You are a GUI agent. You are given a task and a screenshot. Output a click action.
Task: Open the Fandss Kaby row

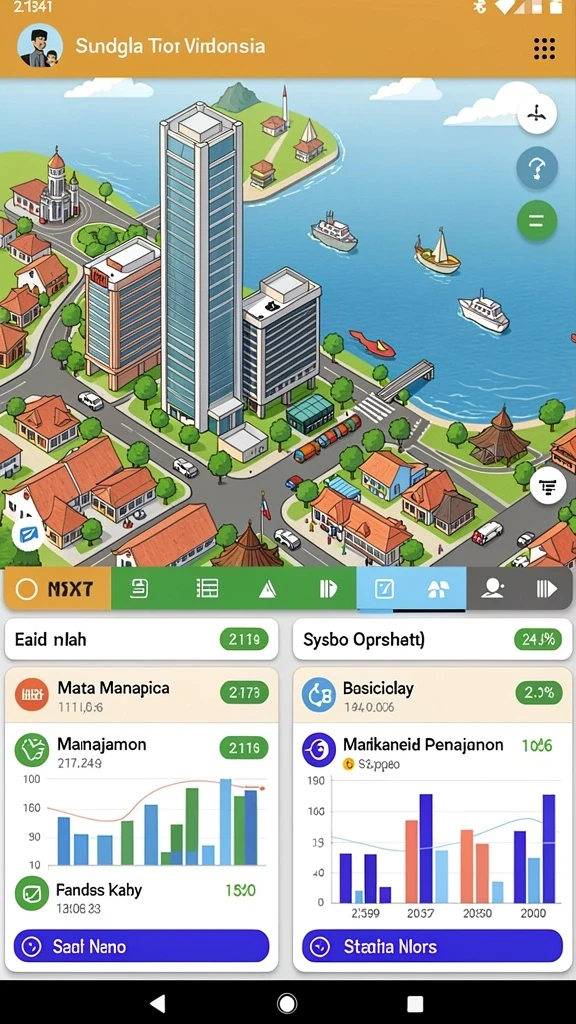[142, 896]
